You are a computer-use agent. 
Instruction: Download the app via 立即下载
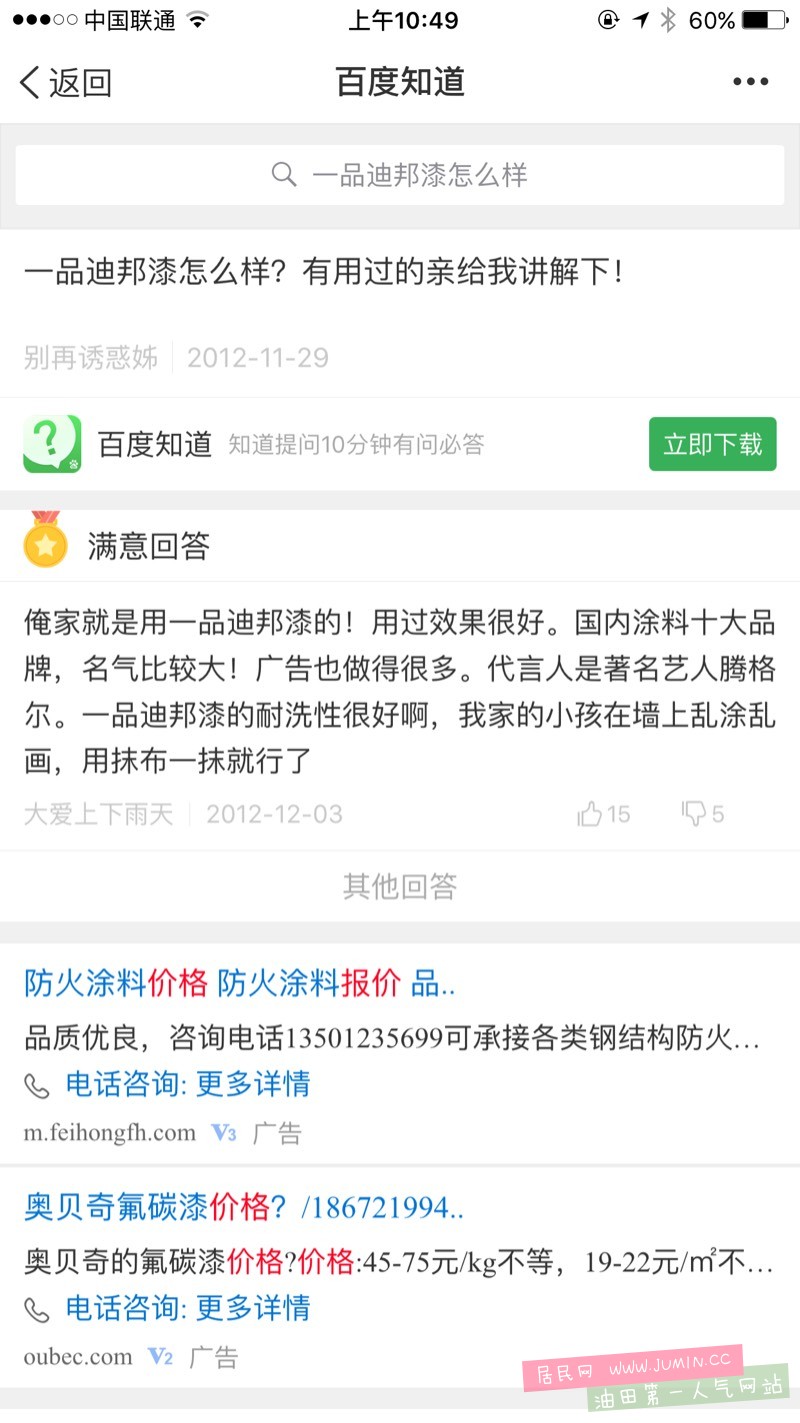coord(712,444)
